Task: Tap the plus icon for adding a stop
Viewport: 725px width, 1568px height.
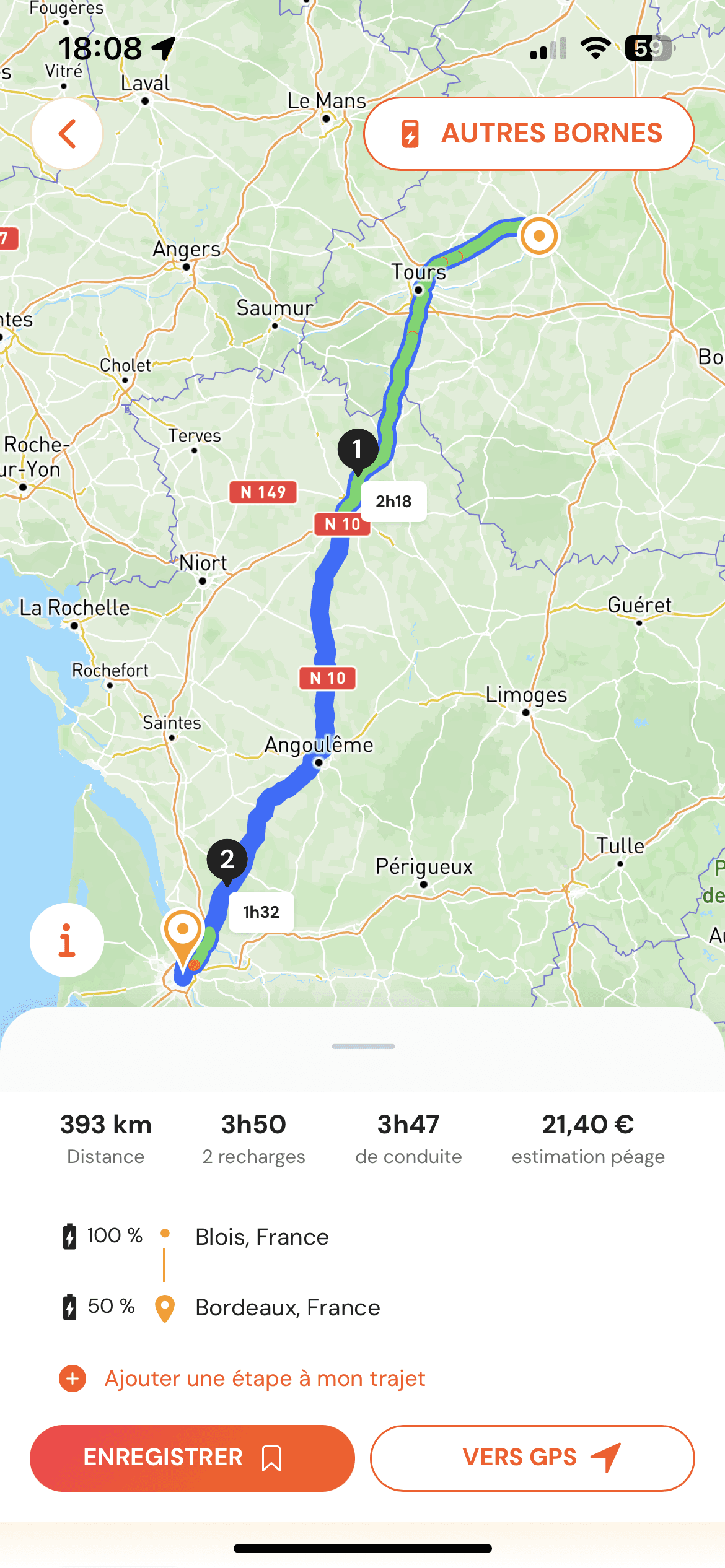Action: point(72,1378)
